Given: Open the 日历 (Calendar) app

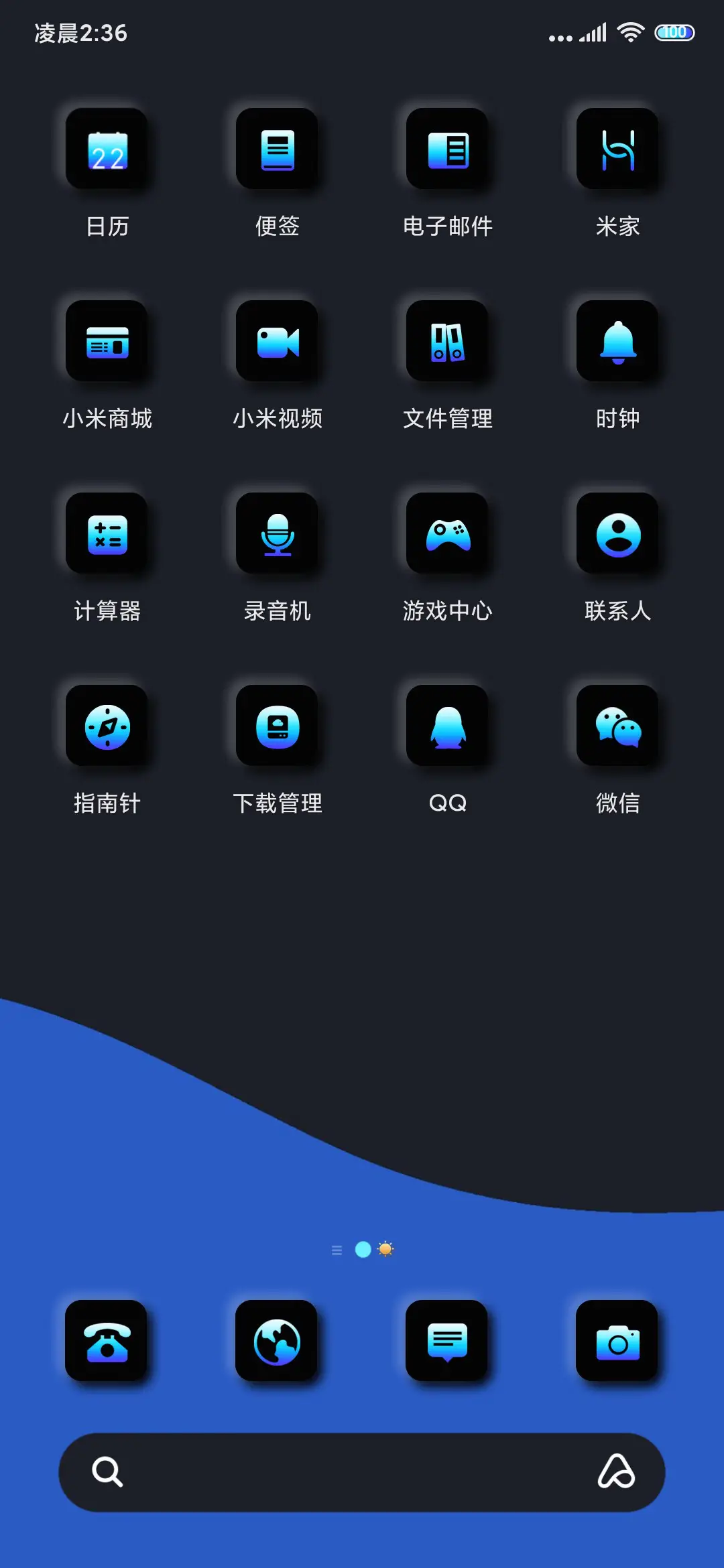Looking at the screenshot, I should (108, 149).
